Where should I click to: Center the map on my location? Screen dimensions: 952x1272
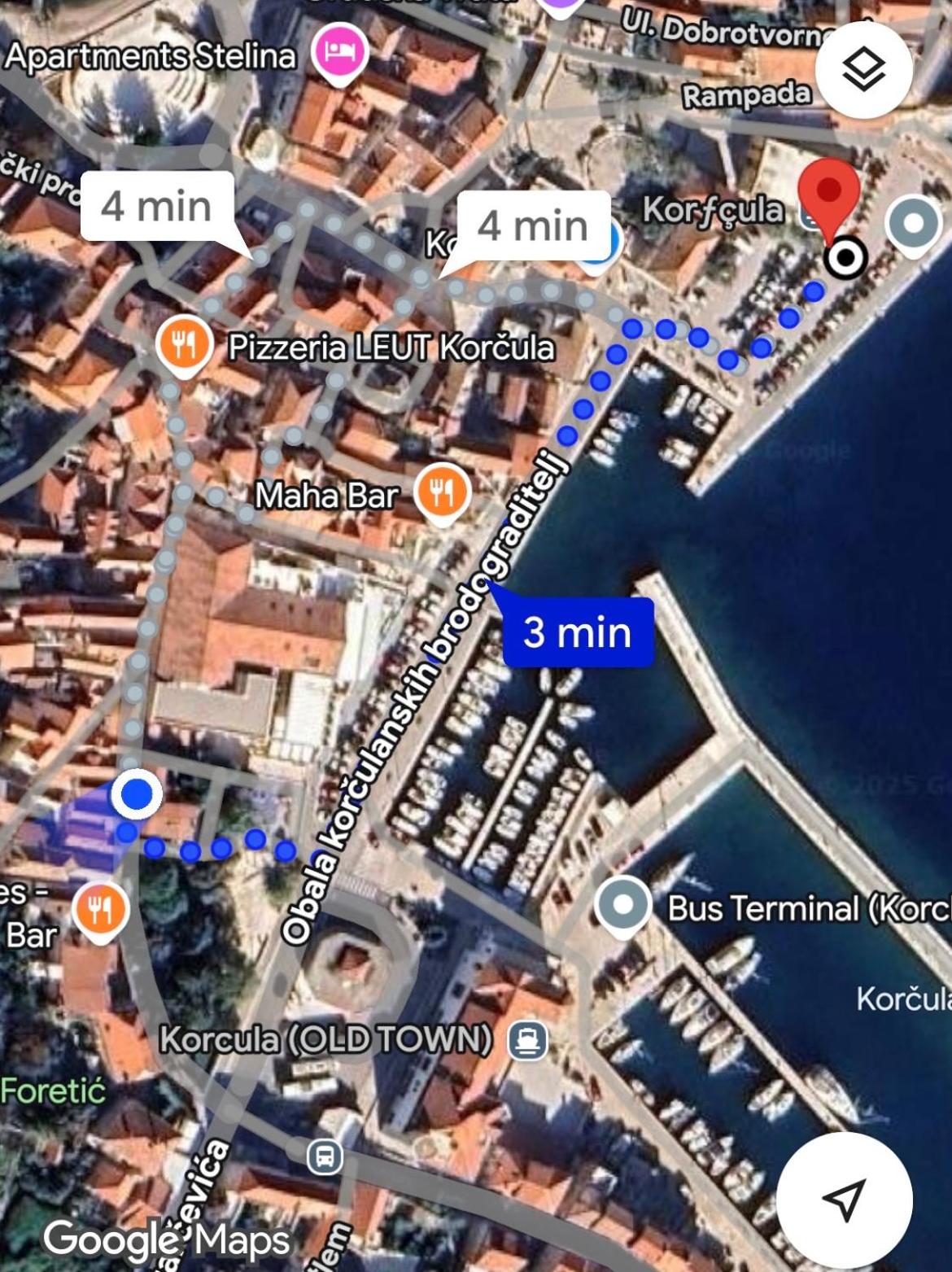pyautogui.click(x=844, y=1198)
